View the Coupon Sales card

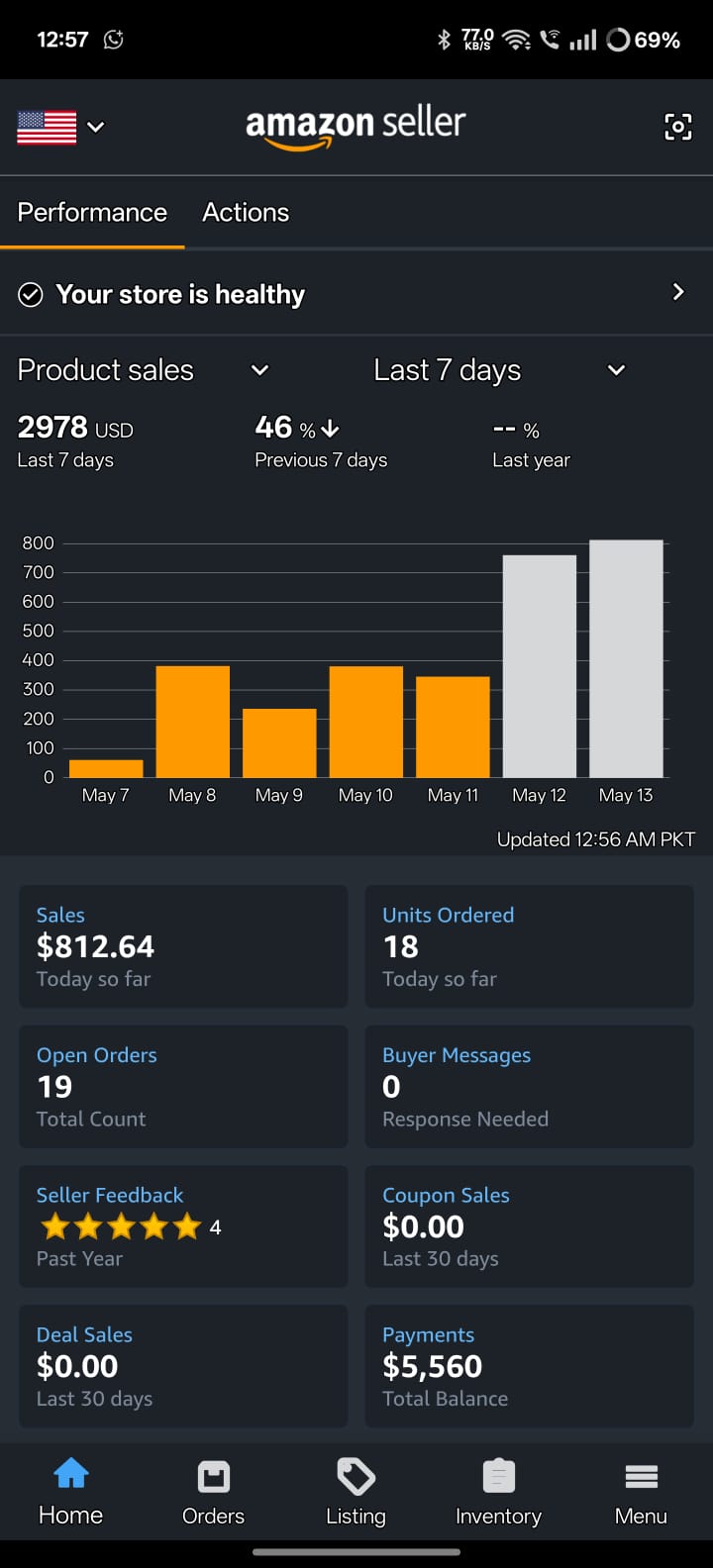529,1226
